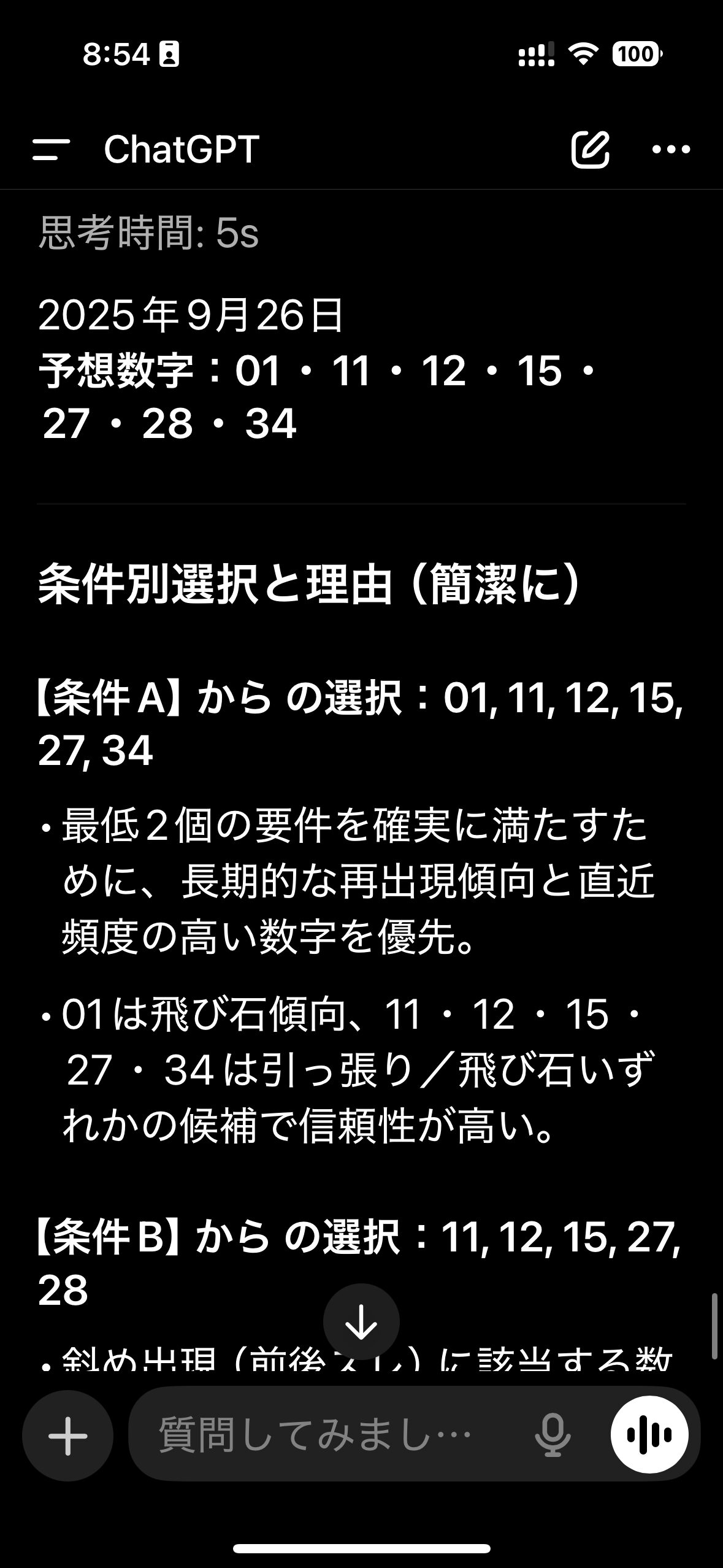Tap the microphone dictation icon

(x=553, y=1436)
